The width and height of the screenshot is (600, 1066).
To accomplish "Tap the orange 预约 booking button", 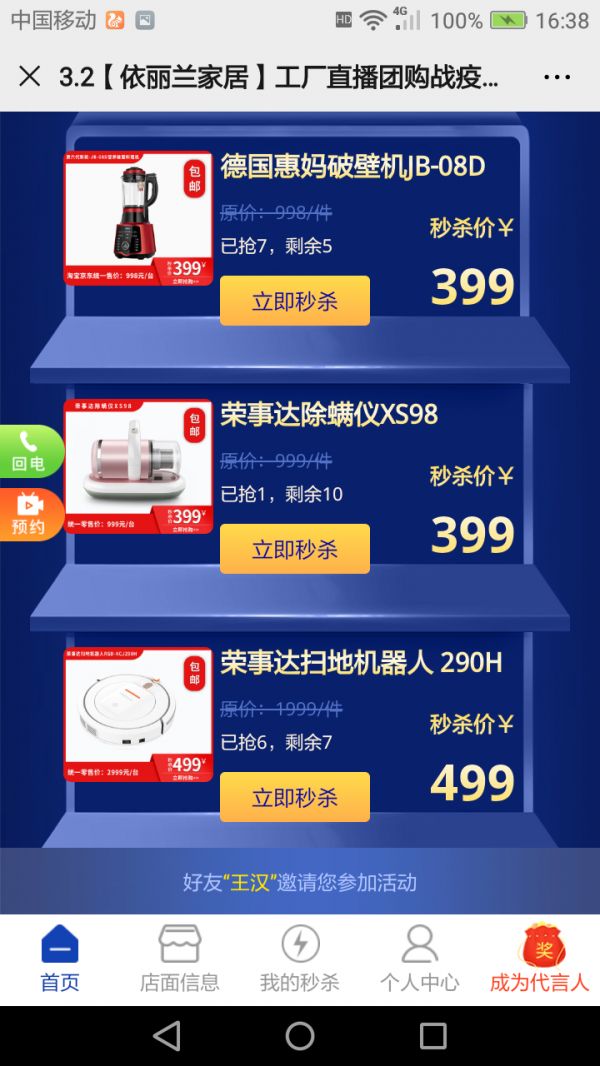I will click(x=30, y=515).
